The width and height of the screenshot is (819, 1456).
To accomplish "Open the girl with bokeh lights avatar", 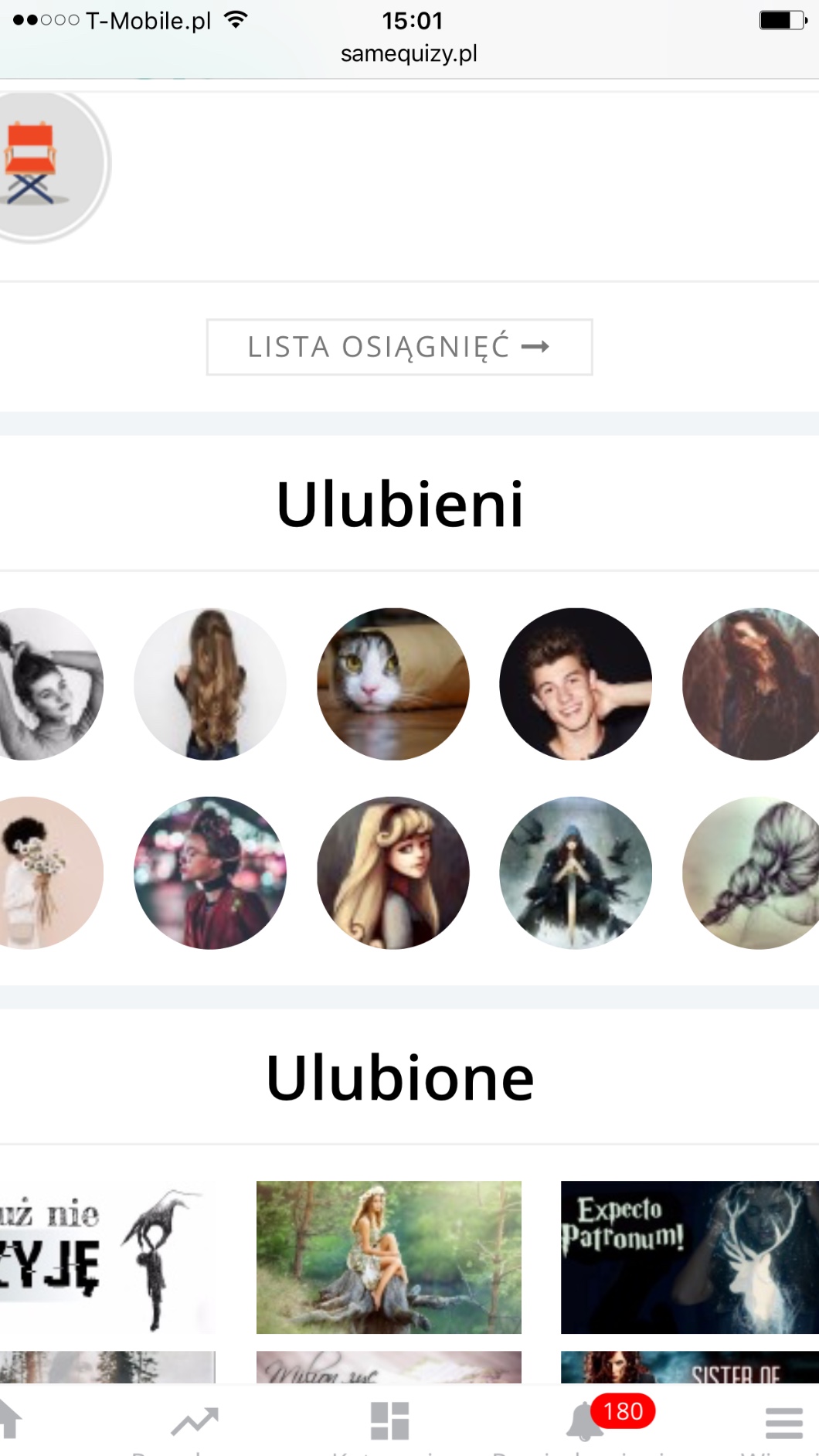I will pyautogui.click(x=209, y=873).
